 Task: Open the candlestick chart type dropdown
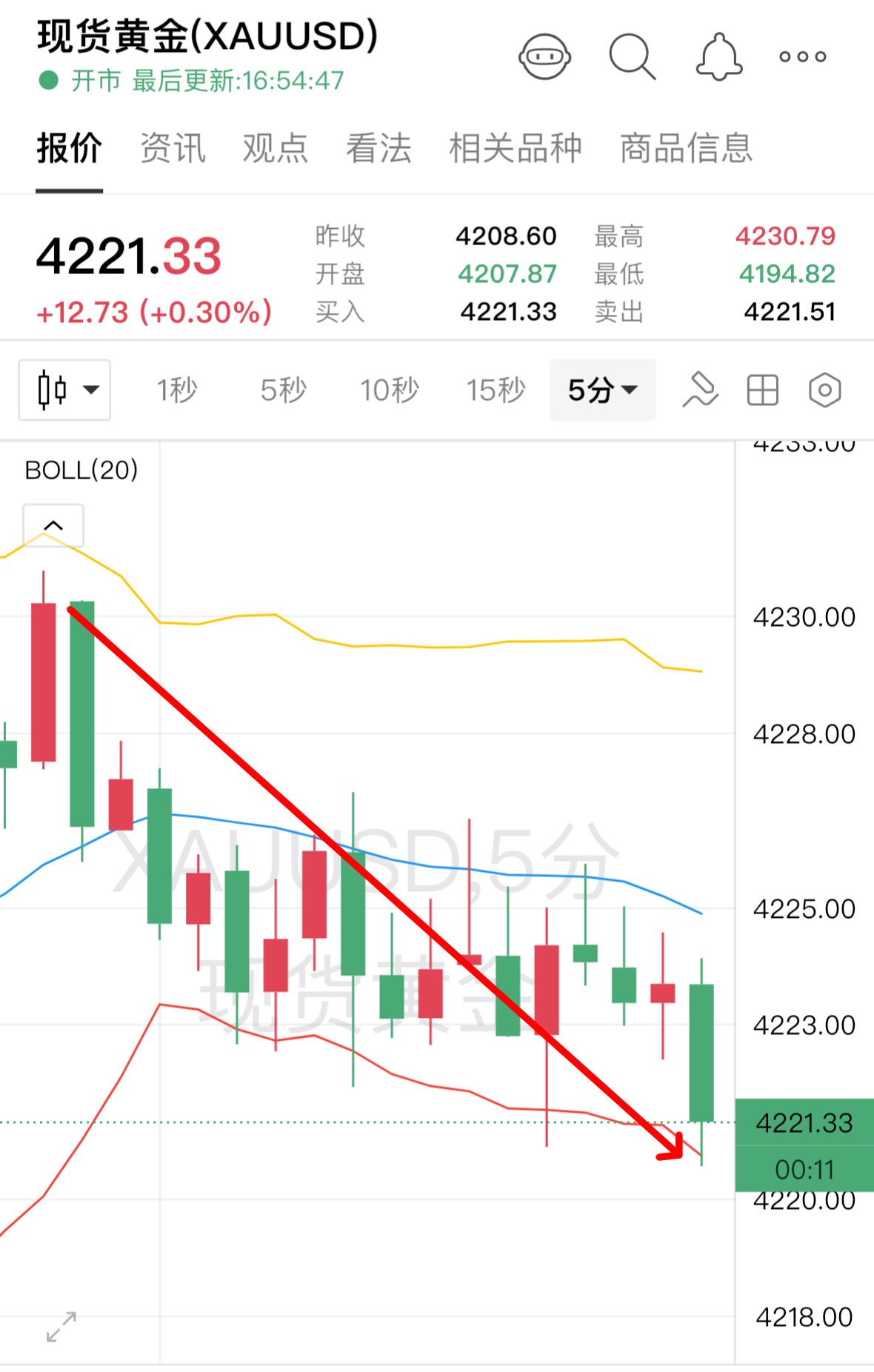pos(65,390)
